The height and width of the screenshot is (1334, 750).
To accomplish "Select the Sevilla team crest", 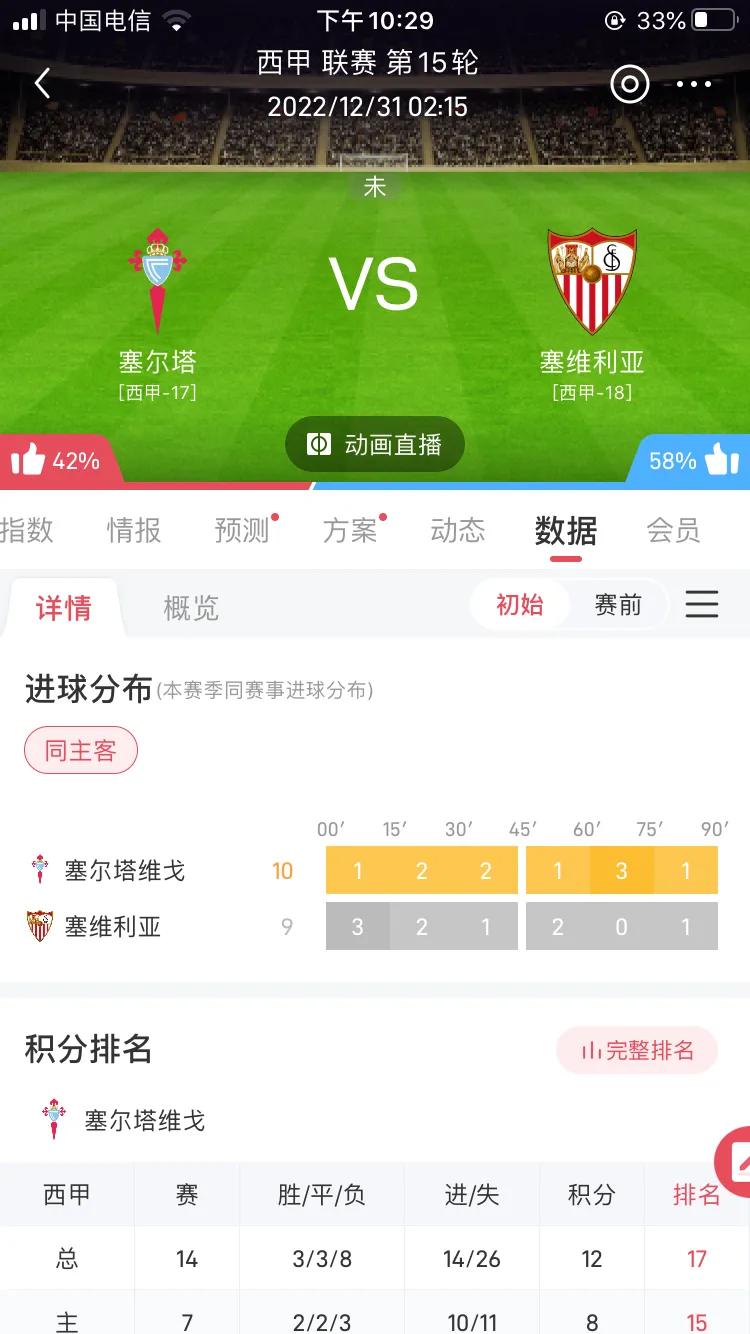I will coord(590,270).
